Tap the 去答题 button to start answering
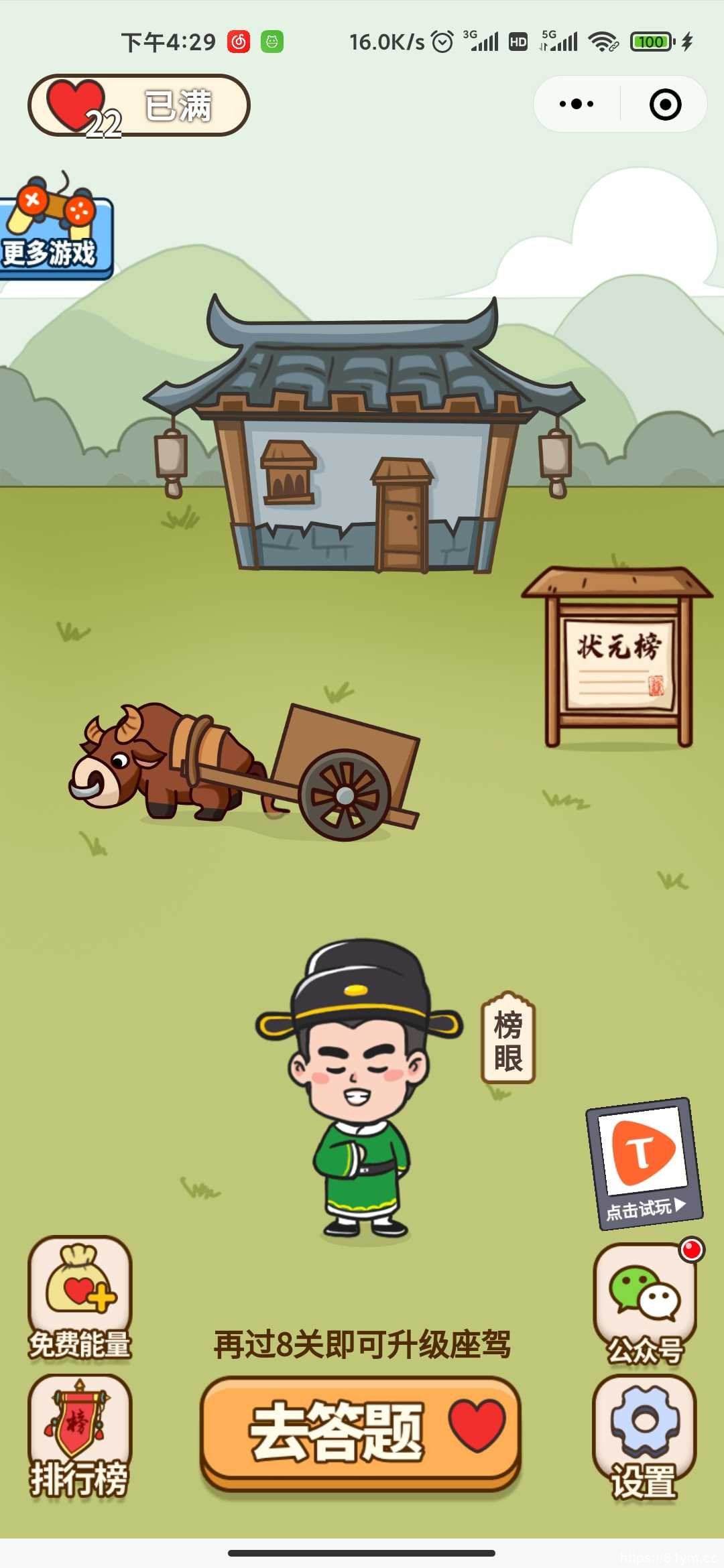 pos(361,1433)
